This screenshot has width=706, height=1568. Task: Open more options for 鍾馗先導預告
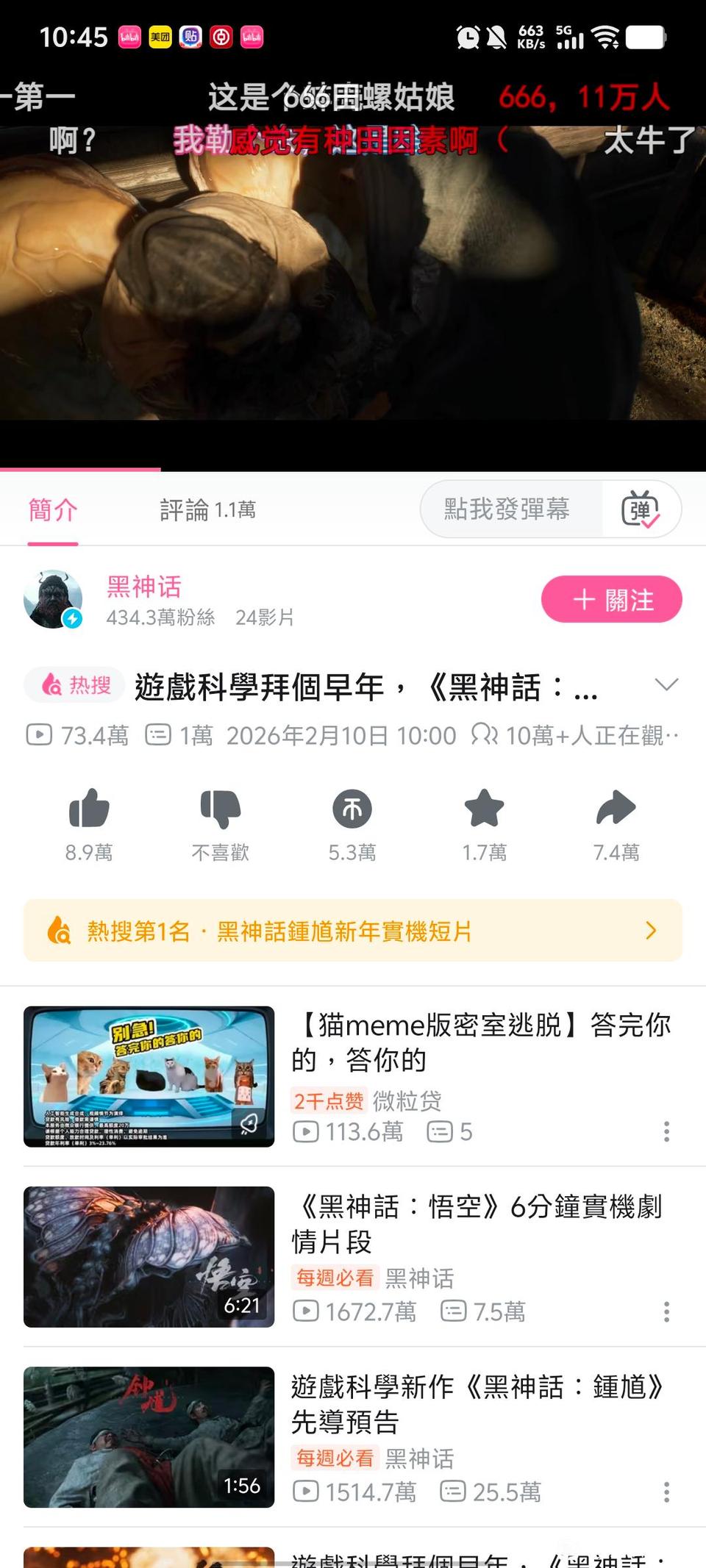click(666, 1492)
